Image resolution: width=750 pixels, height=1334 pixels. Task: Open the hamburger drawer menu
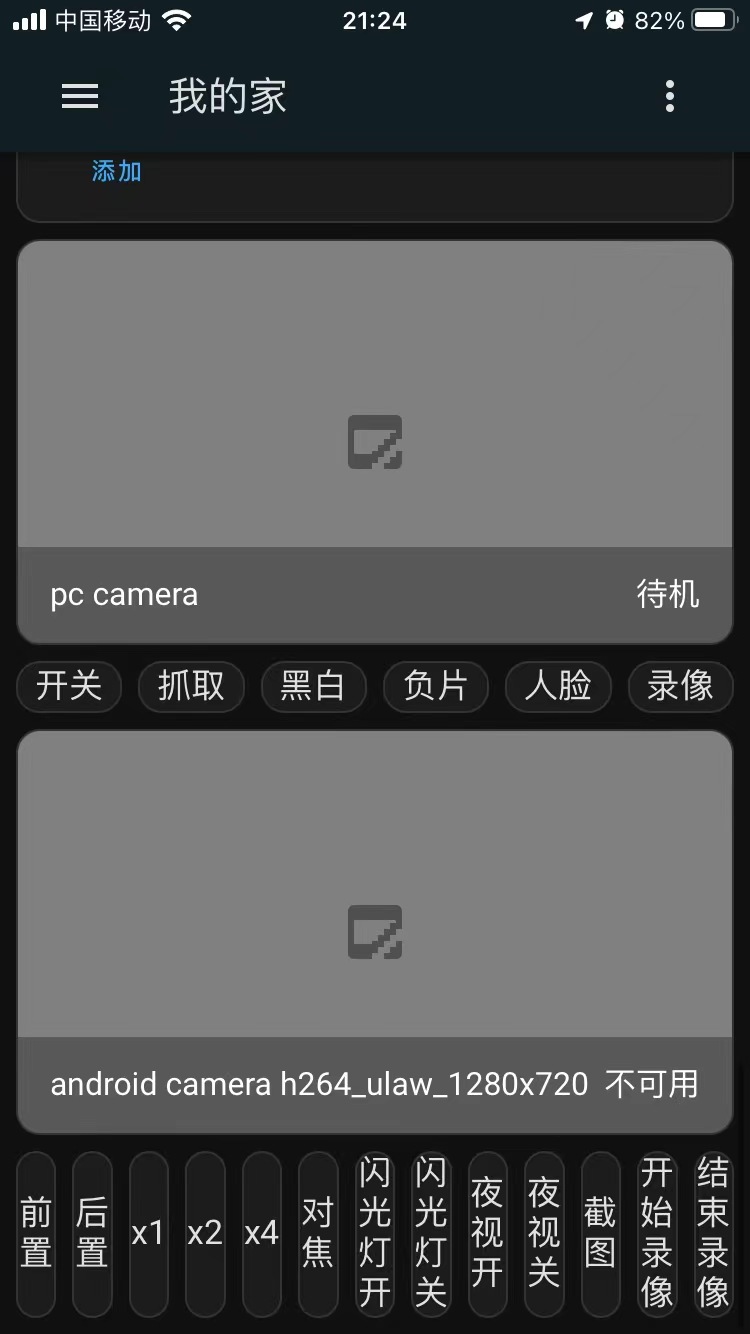[80, 97]
